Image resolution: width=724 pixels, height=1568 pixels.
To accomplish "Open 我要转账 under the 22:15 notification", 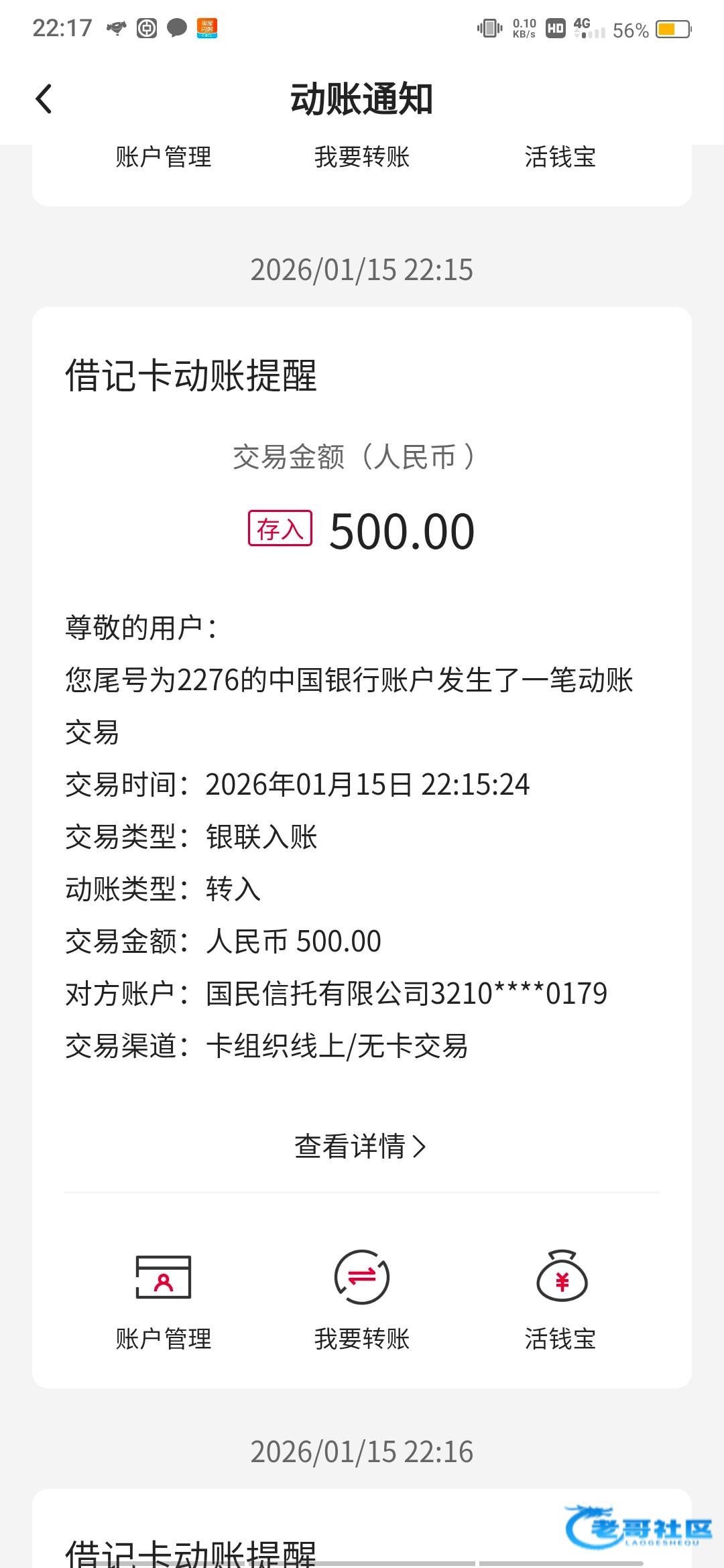I will [362, 1299].
